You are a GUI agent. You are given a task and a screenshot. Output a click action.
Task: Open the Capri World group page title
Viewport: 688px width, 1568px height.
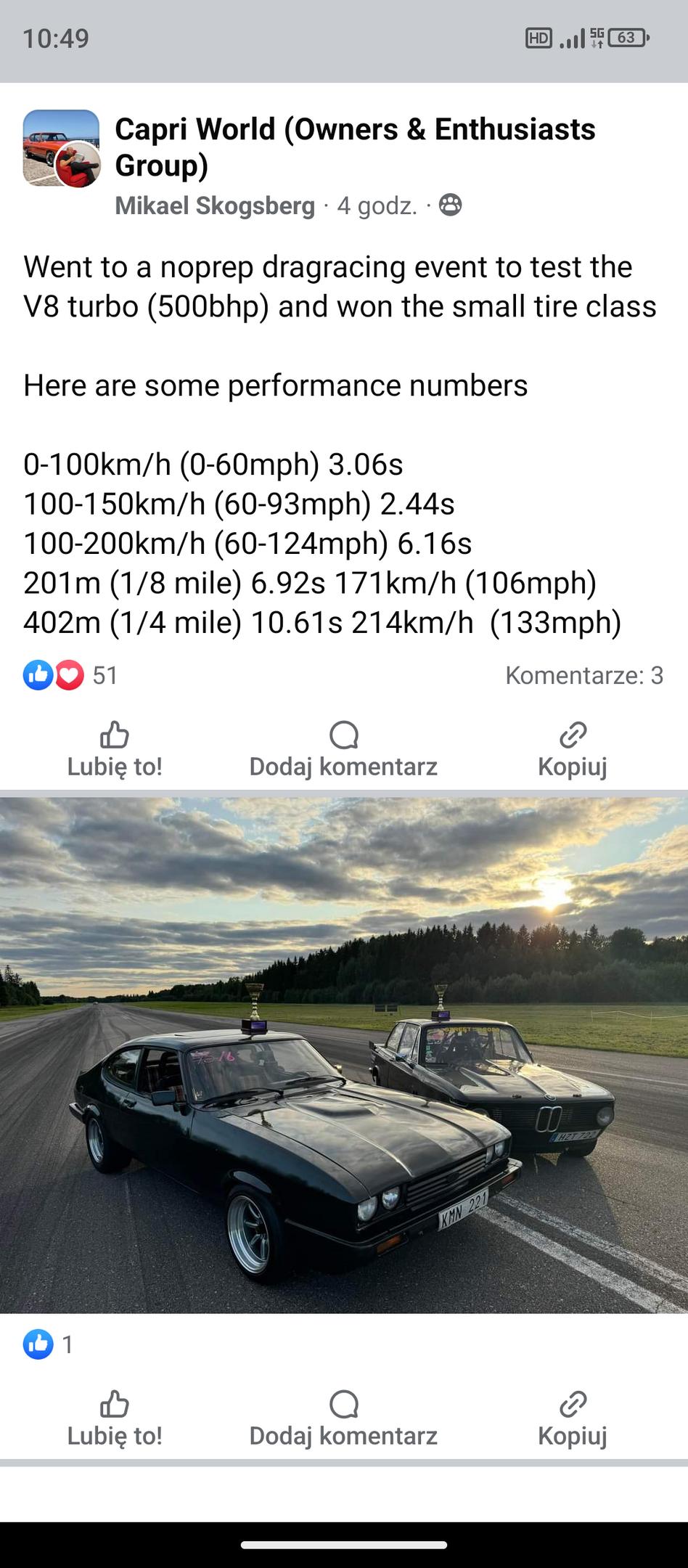pos(355,147)
